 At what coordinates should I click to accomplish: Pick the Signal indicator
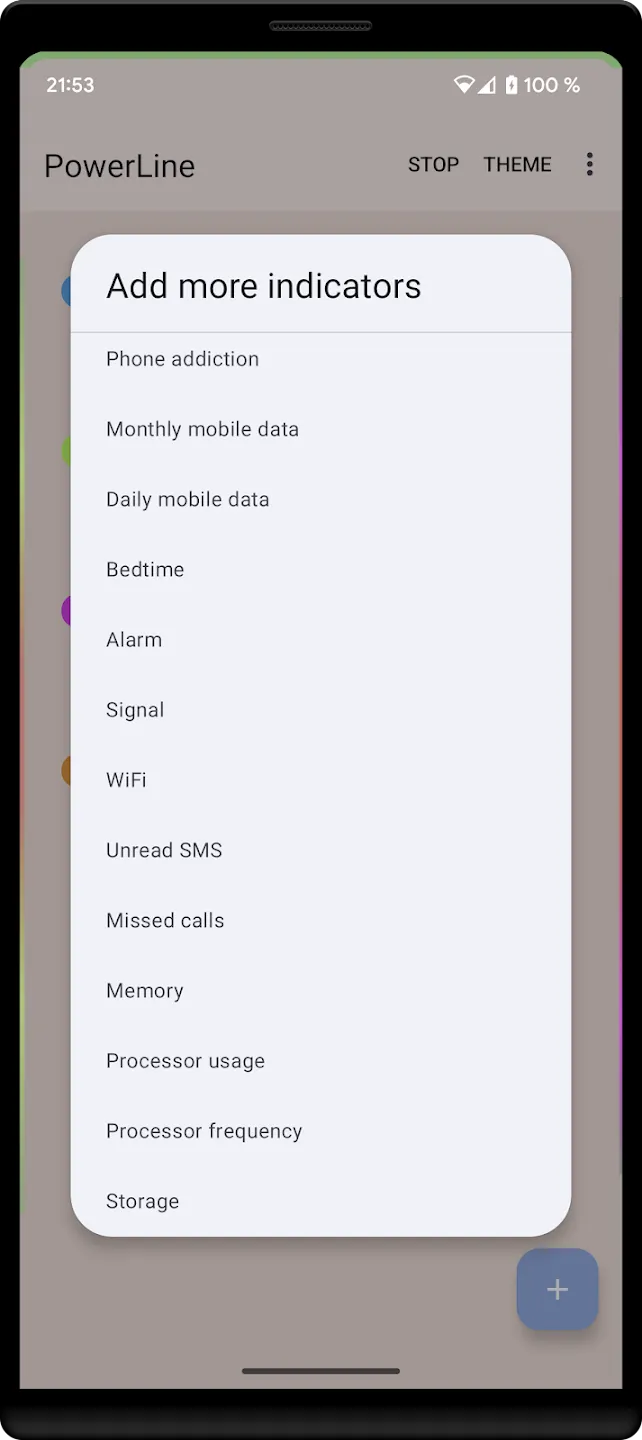pyautogui.click(x=135, y=710)
